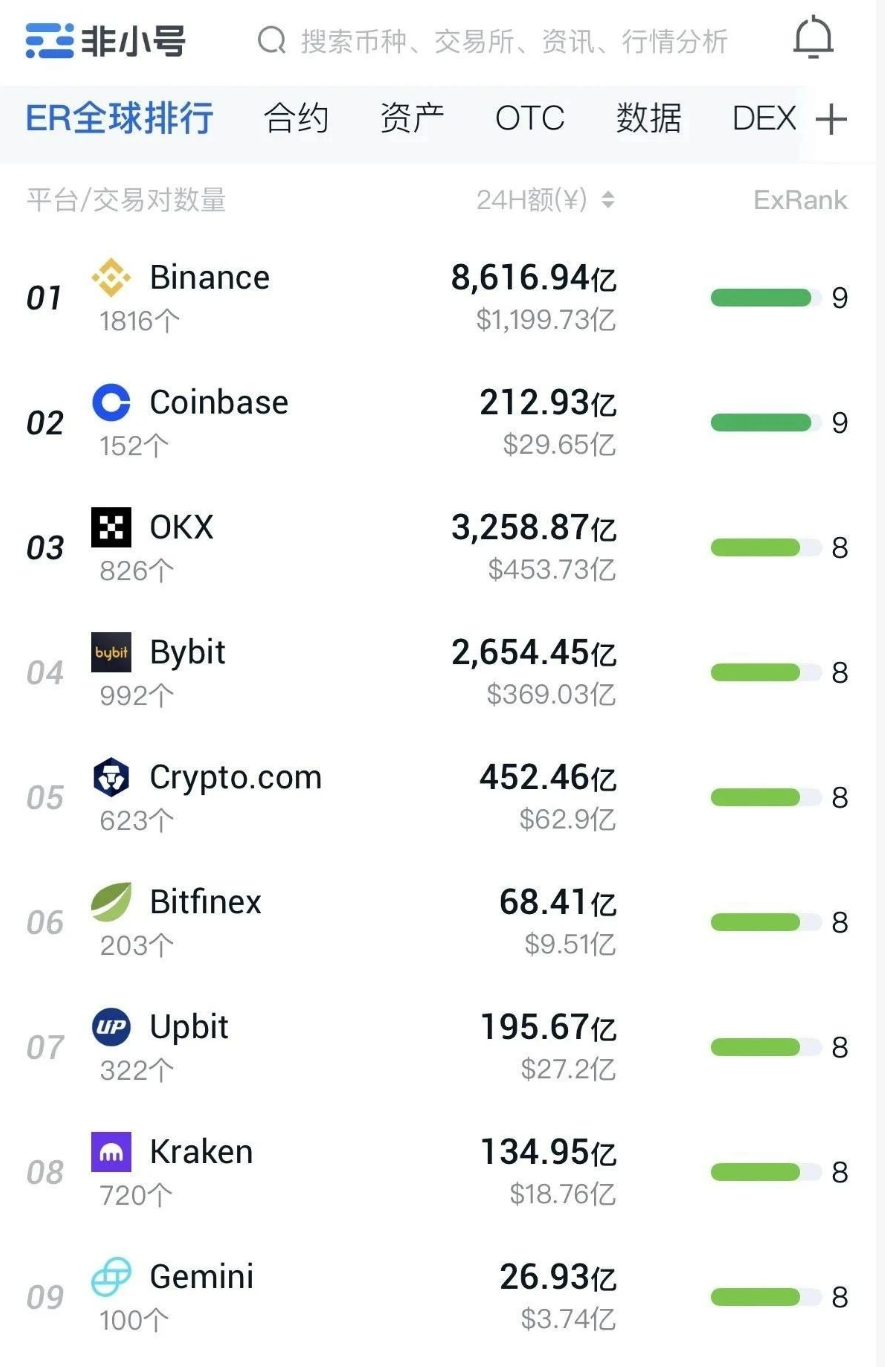Click the Binance exchange logo
This screenshot has height=1367, width=885.
111,277
